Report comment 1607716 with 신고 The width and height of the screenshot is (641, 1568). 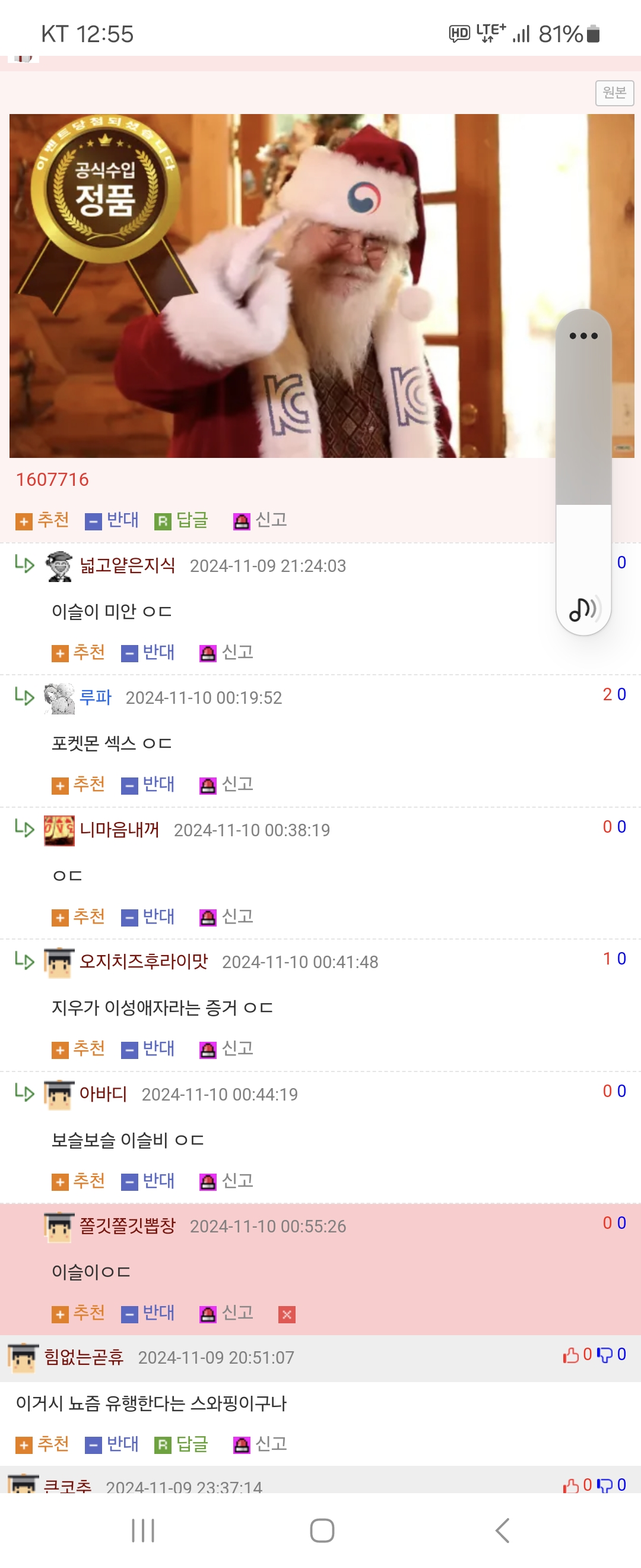click(261, 520)
